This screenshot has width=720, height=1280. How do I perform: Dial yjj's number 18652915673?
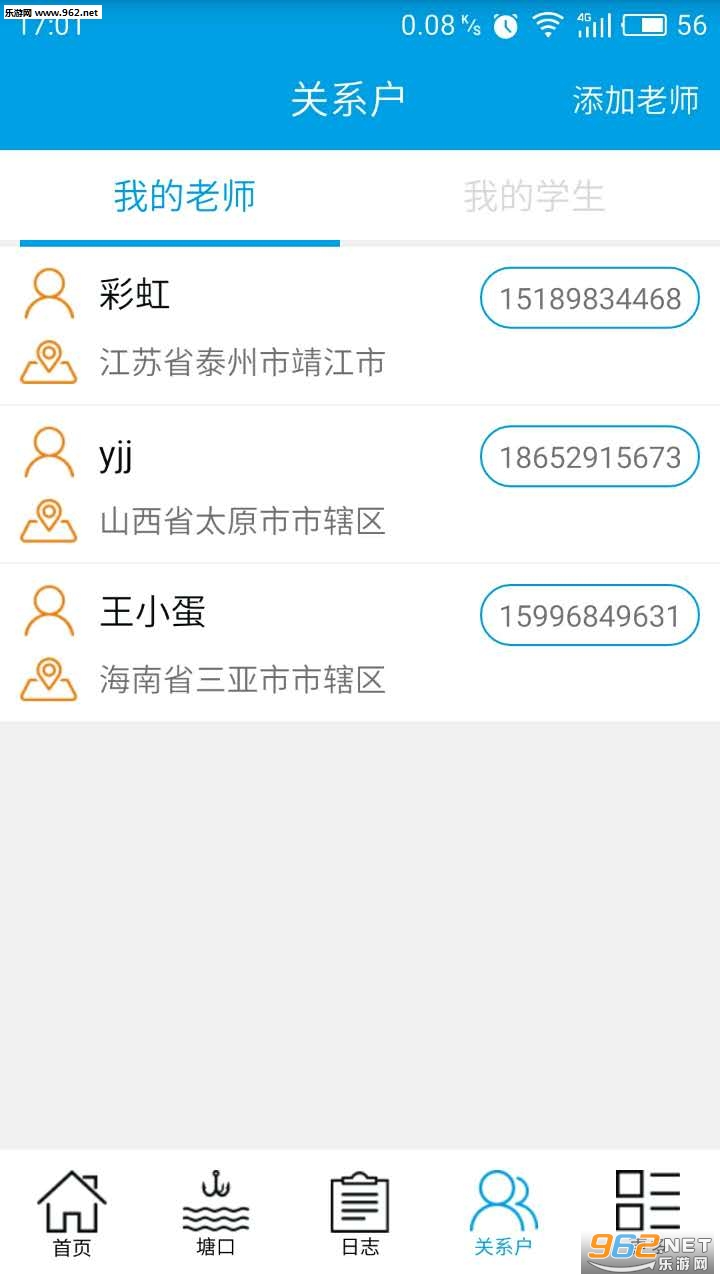tap(590, 457)
